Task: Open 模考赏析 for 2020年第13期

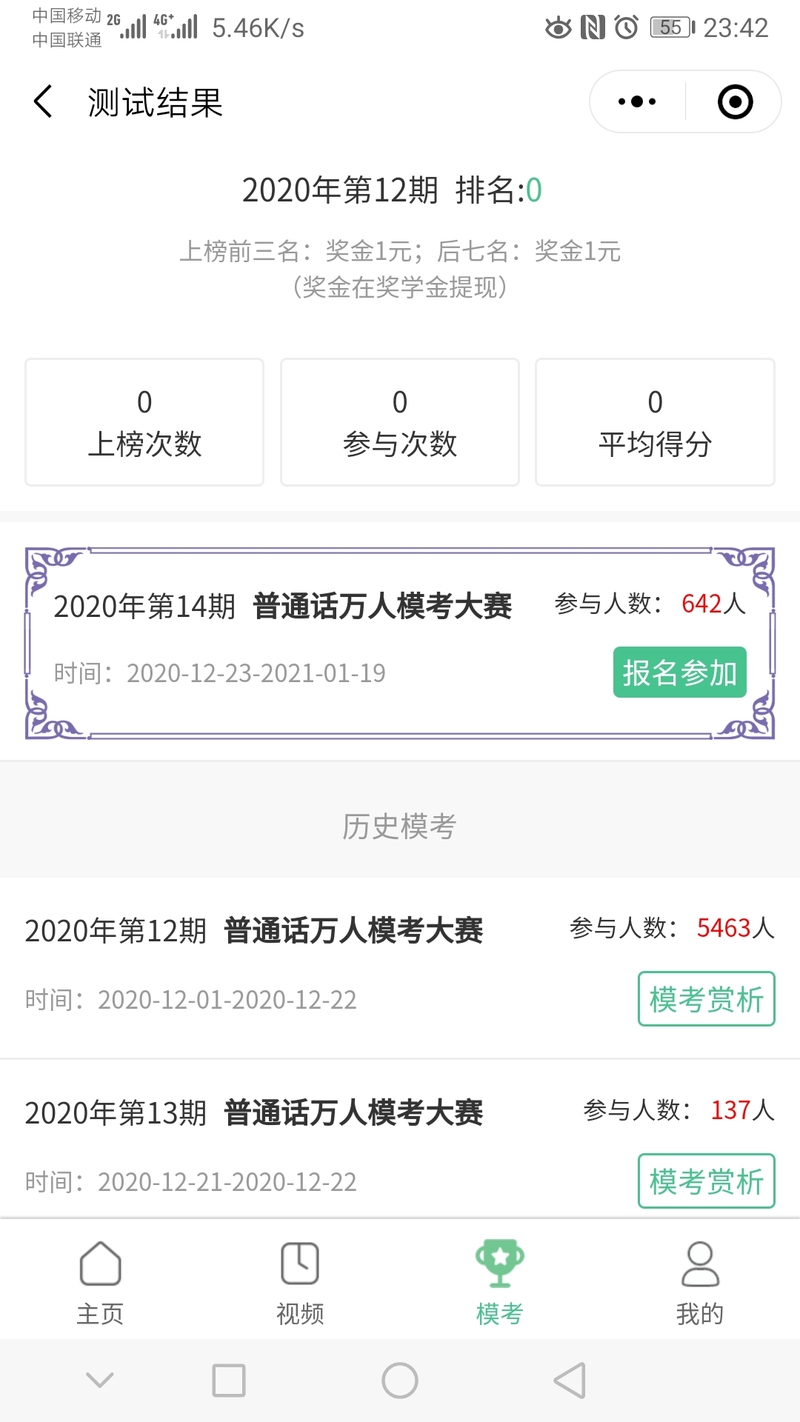Action: coord(707,1181)
